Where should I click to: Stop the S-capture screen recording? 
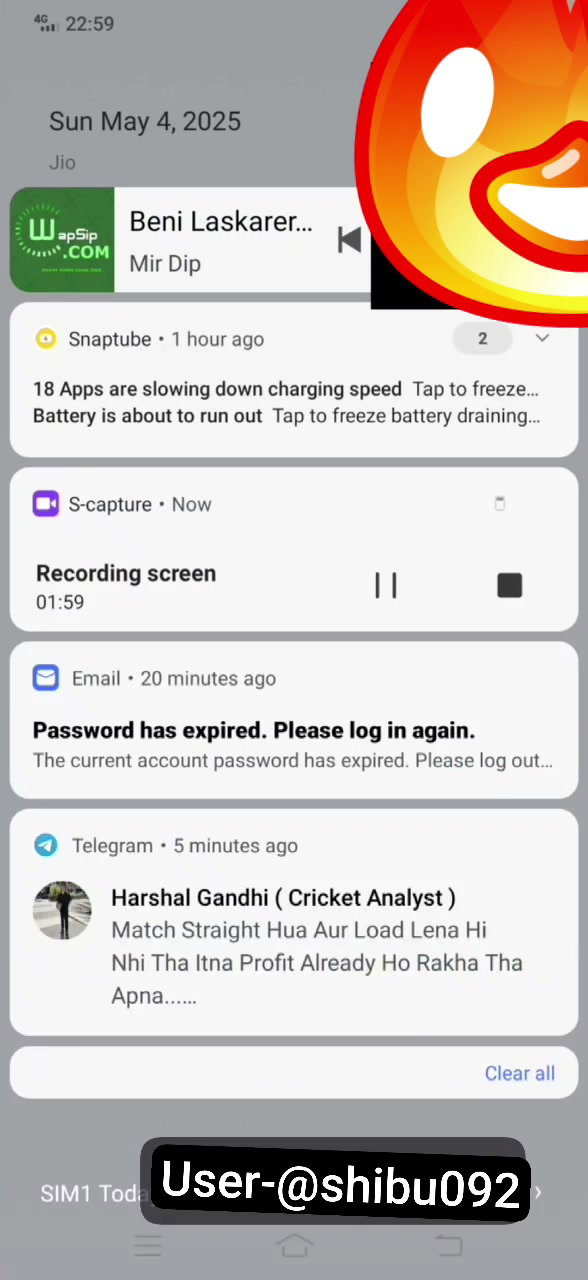click(510, 585)
